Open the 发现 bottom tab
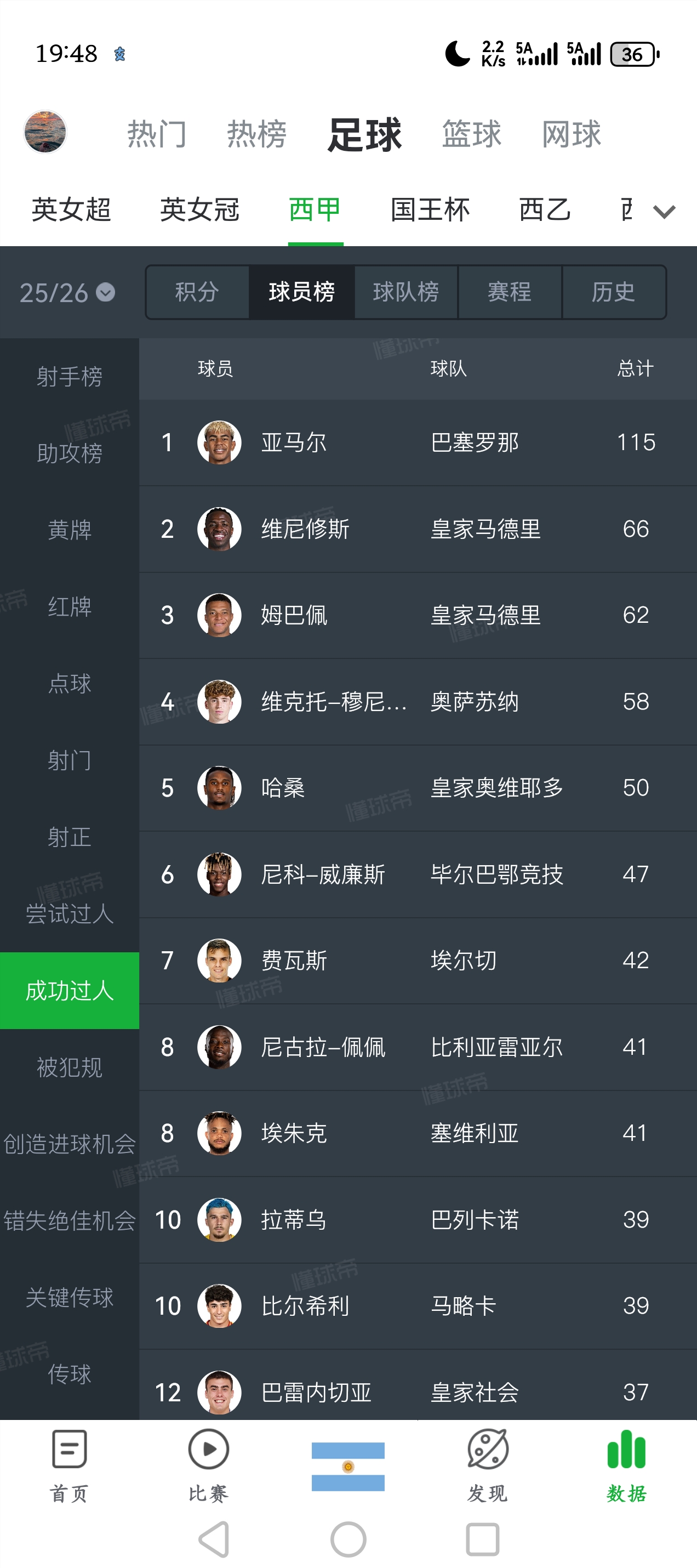Image resolution: width=697 pixels, height=1568 pixels. [x=487, y=1464]
